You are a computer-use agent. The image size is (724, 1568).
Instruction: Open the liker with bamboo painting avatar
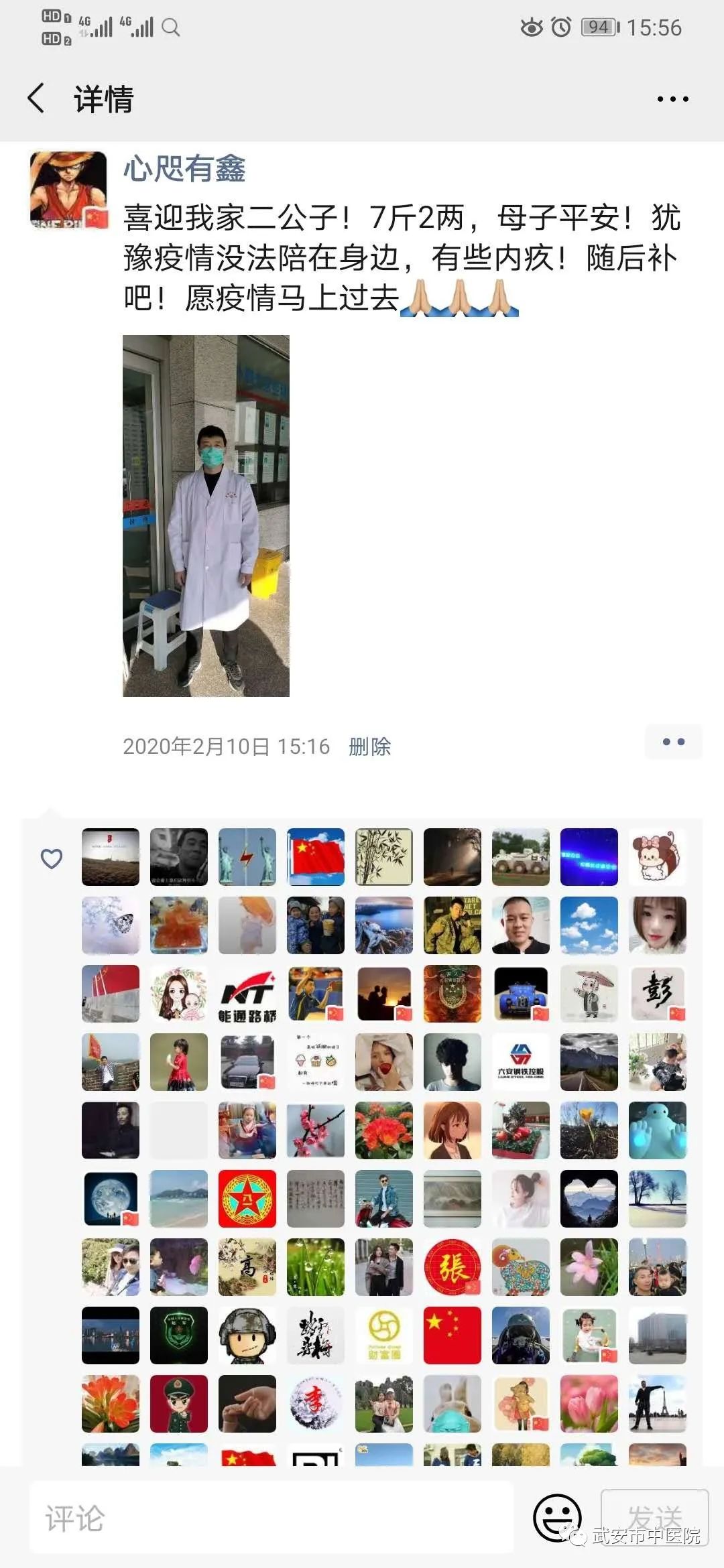(384, 857)
